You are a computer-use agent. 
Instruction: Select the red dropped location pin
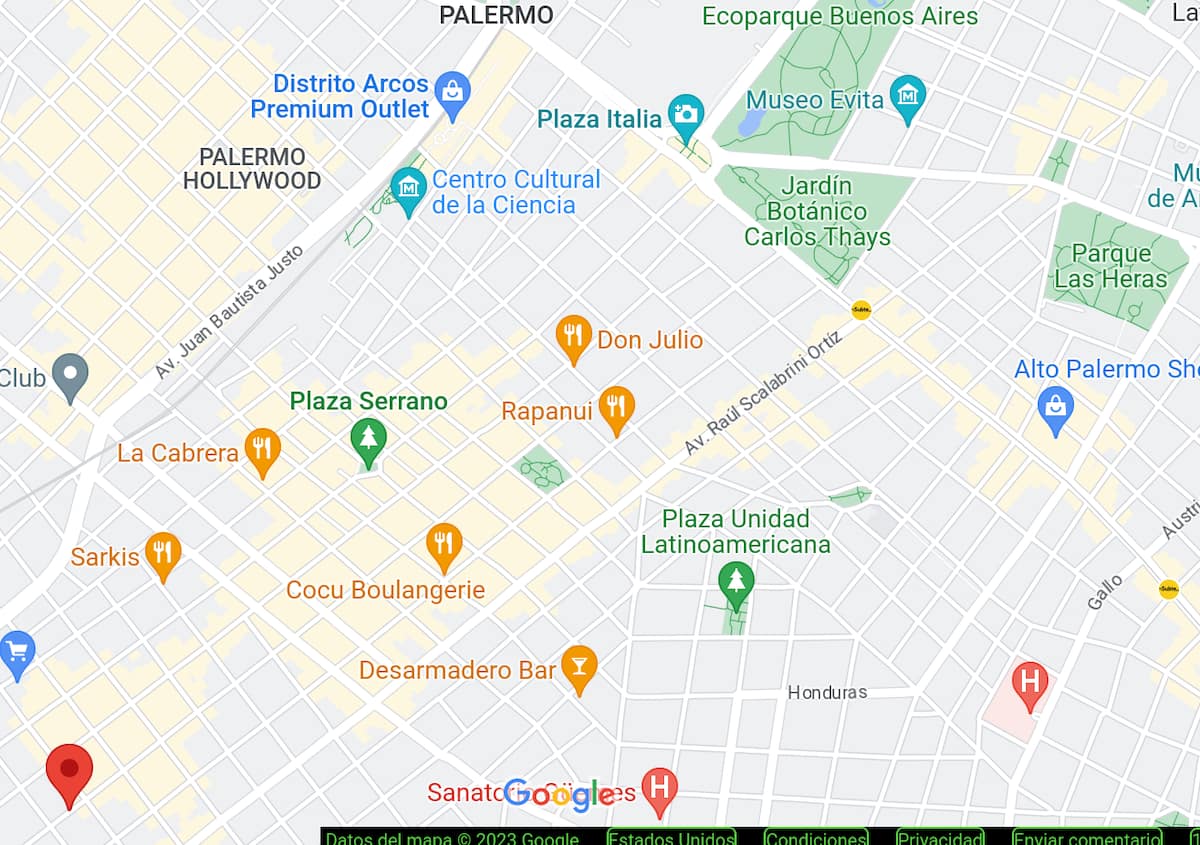(69, 772)
